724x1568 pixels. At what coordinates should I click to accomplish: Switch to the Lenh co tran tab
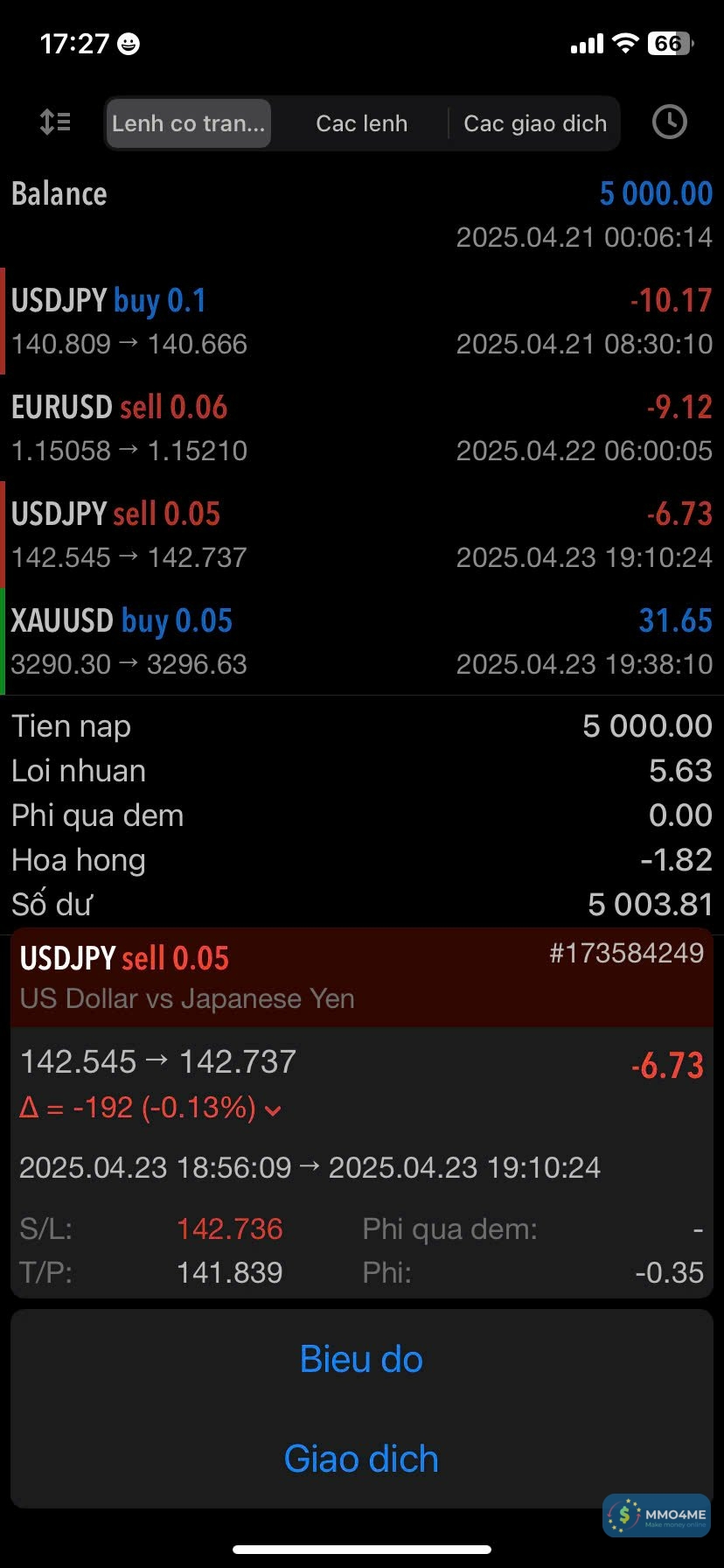(x=188, y=123)
